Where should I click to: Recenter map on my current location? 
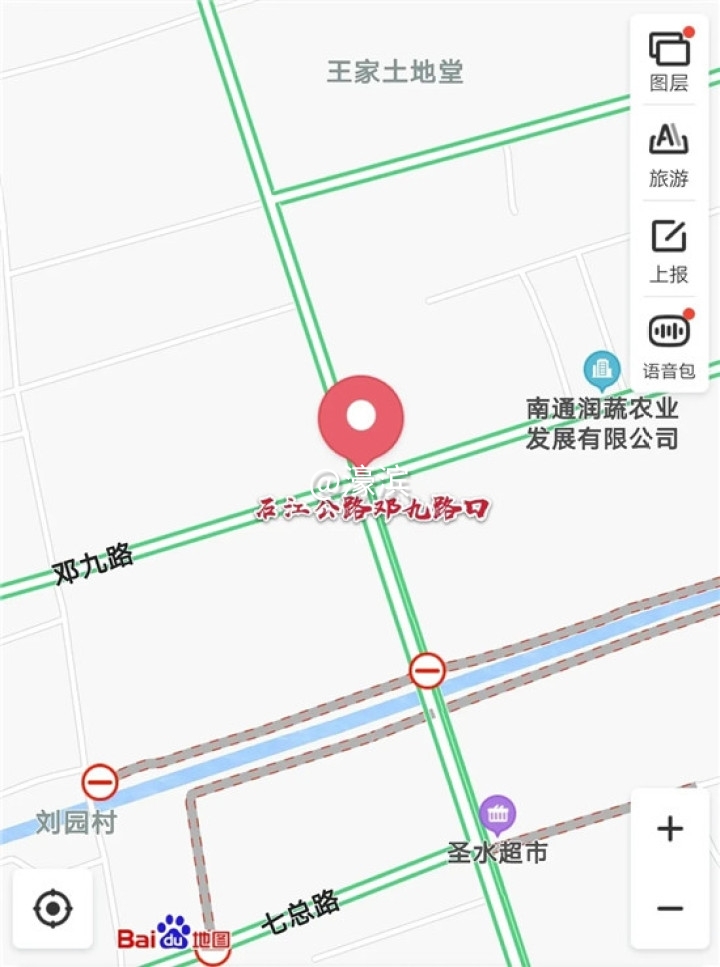tap(53, 909)
